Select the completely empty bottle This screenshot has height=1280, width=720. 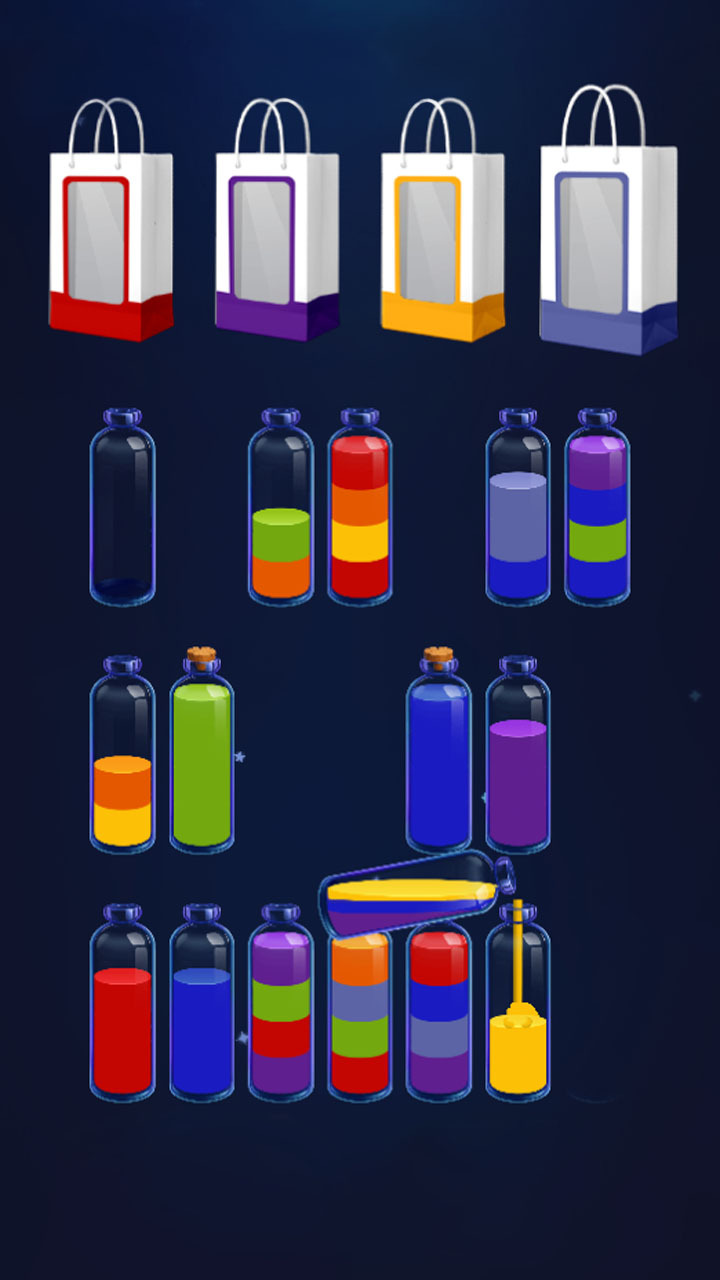tap(122, 508)
